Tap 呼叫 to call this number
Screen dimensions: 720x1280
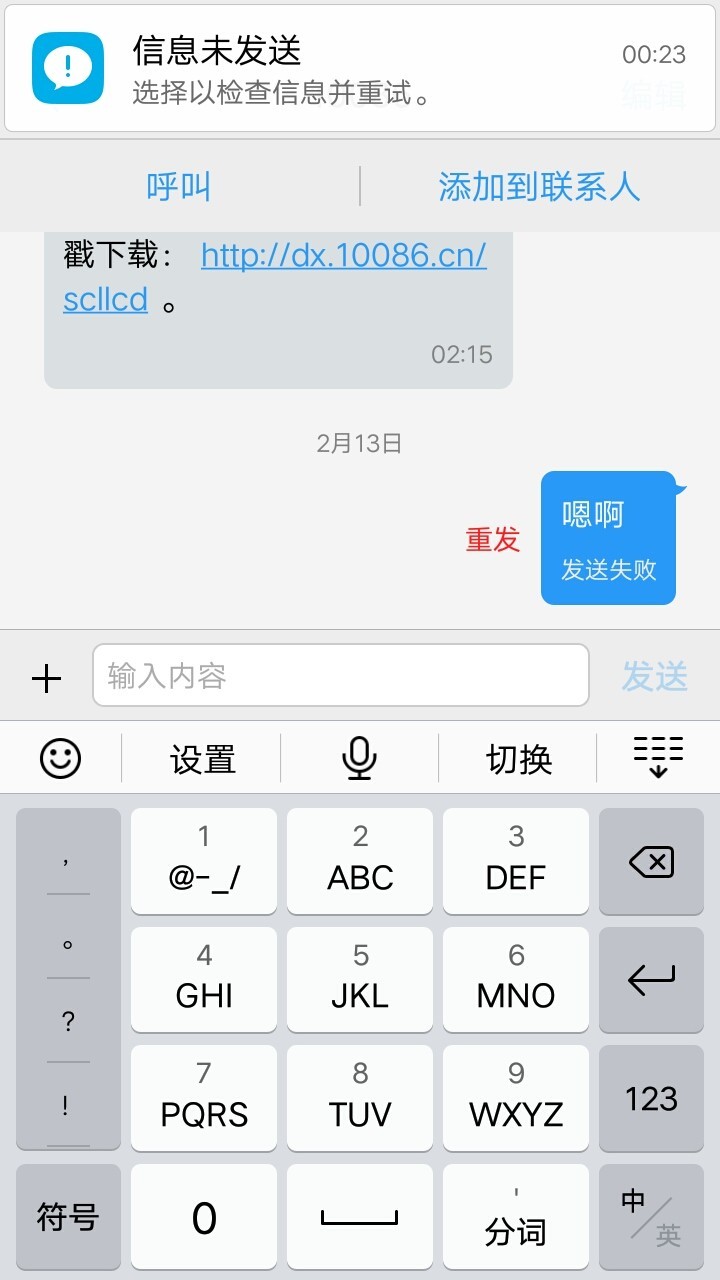point(179,187)
